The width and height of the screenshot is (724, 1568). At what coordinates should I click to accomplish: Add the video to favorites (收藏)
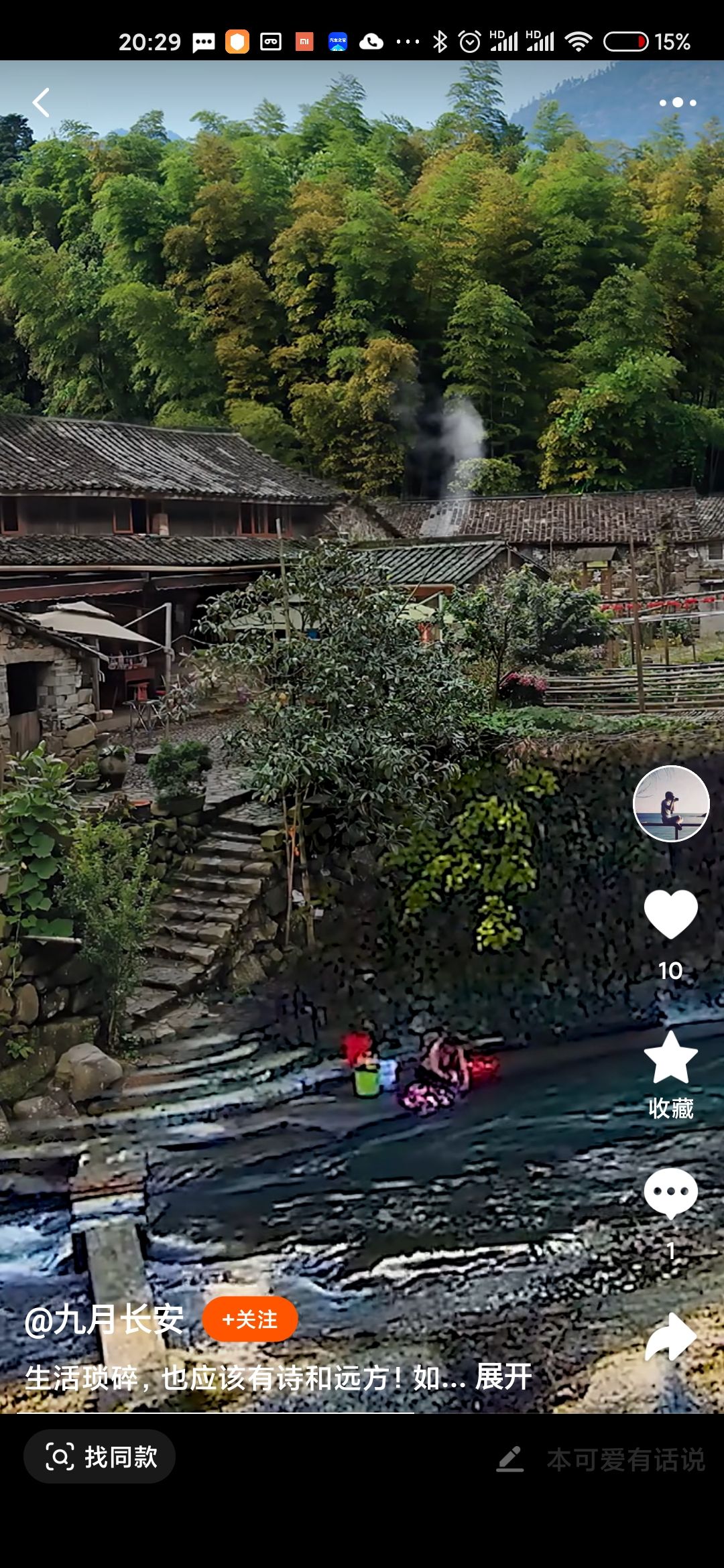[670, 1057]
